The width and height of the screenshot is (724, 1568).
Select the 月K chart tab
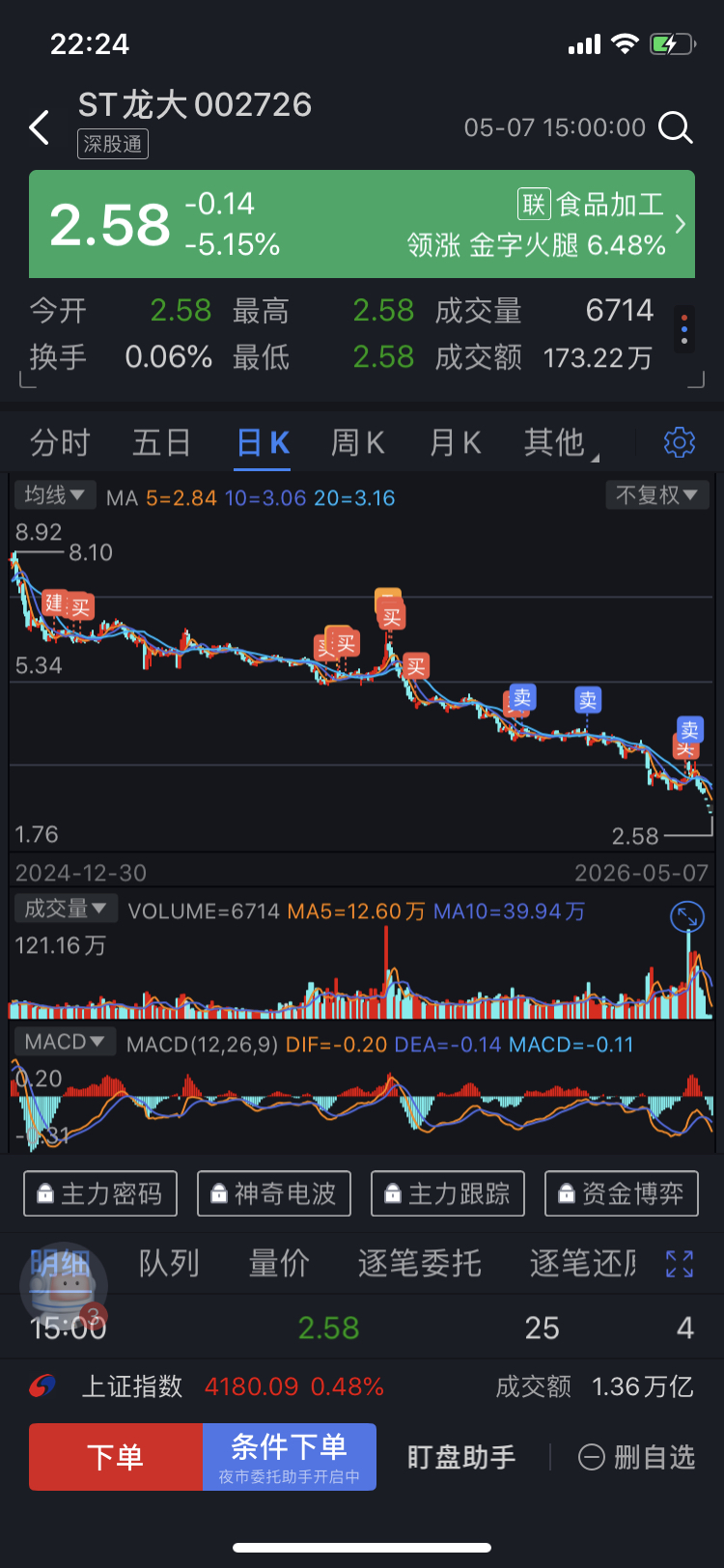coord(455,443)
